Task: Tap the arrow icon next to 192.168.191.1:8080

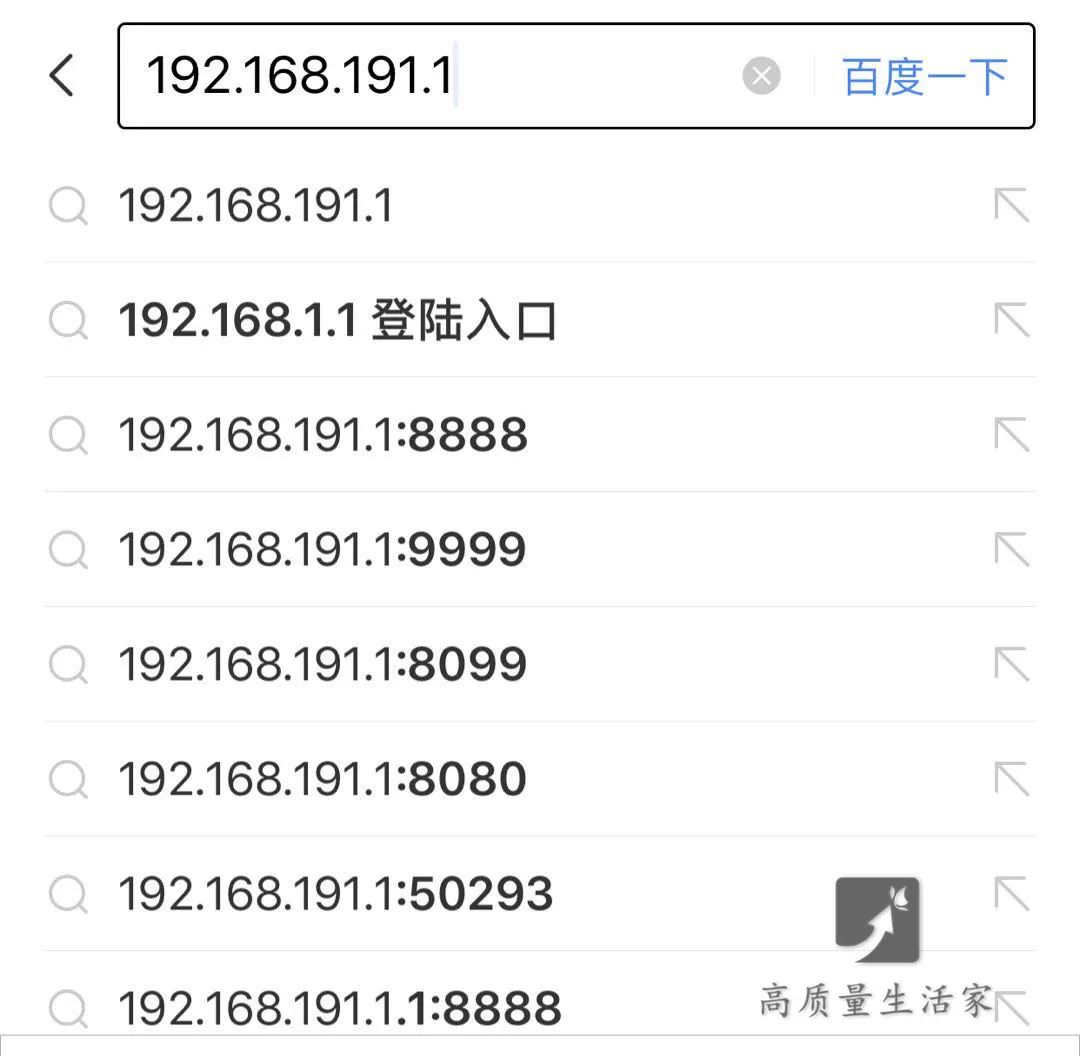Action: click(1011, 780)
